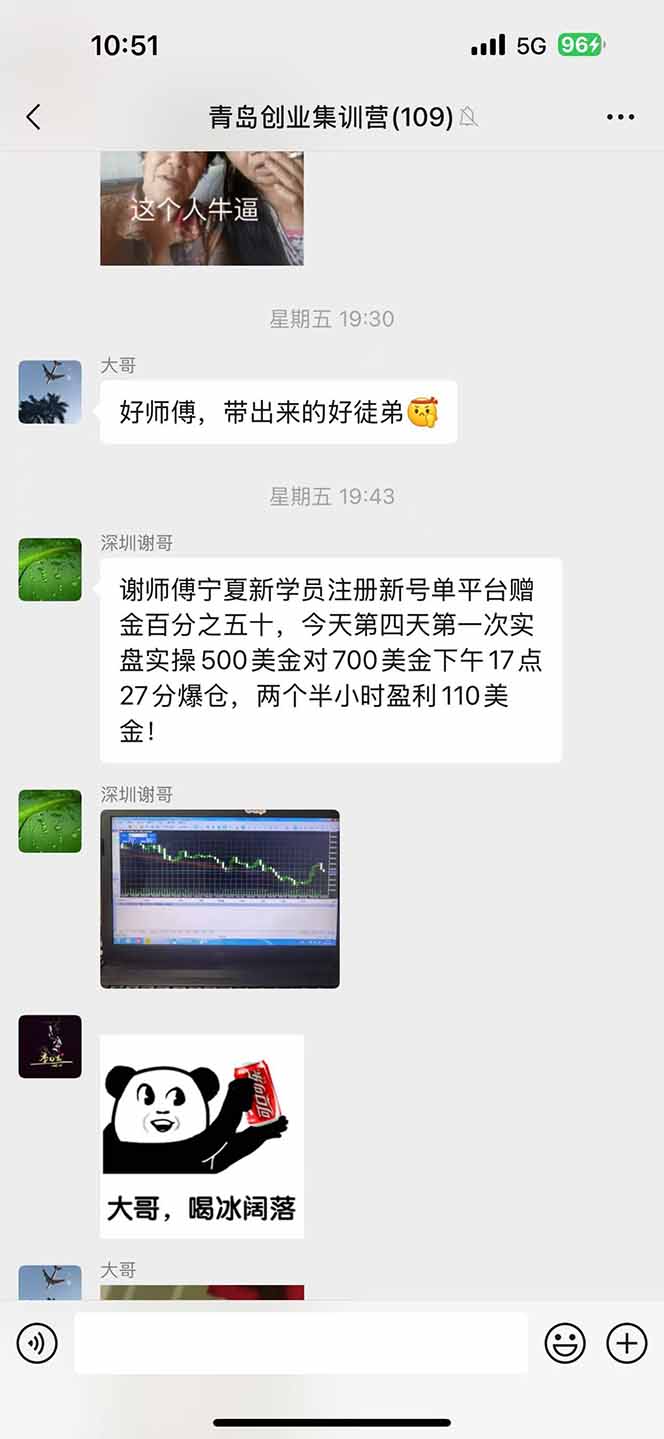Viewport: 664px width, 1439px height.
Task: Open the emoji sticker panel
Action: (x=565, y=1343)
